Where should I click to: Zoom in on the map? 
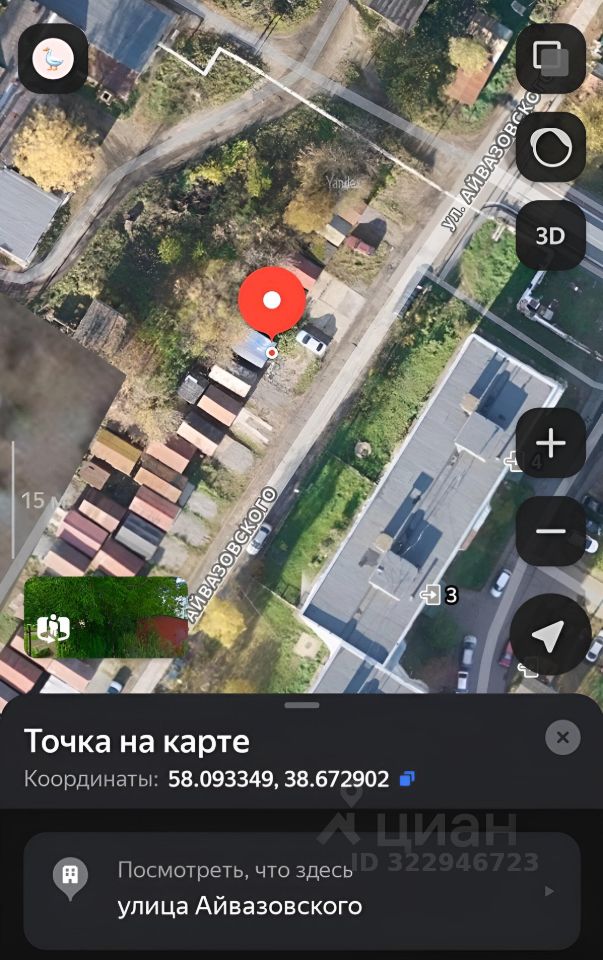[550, 443]
